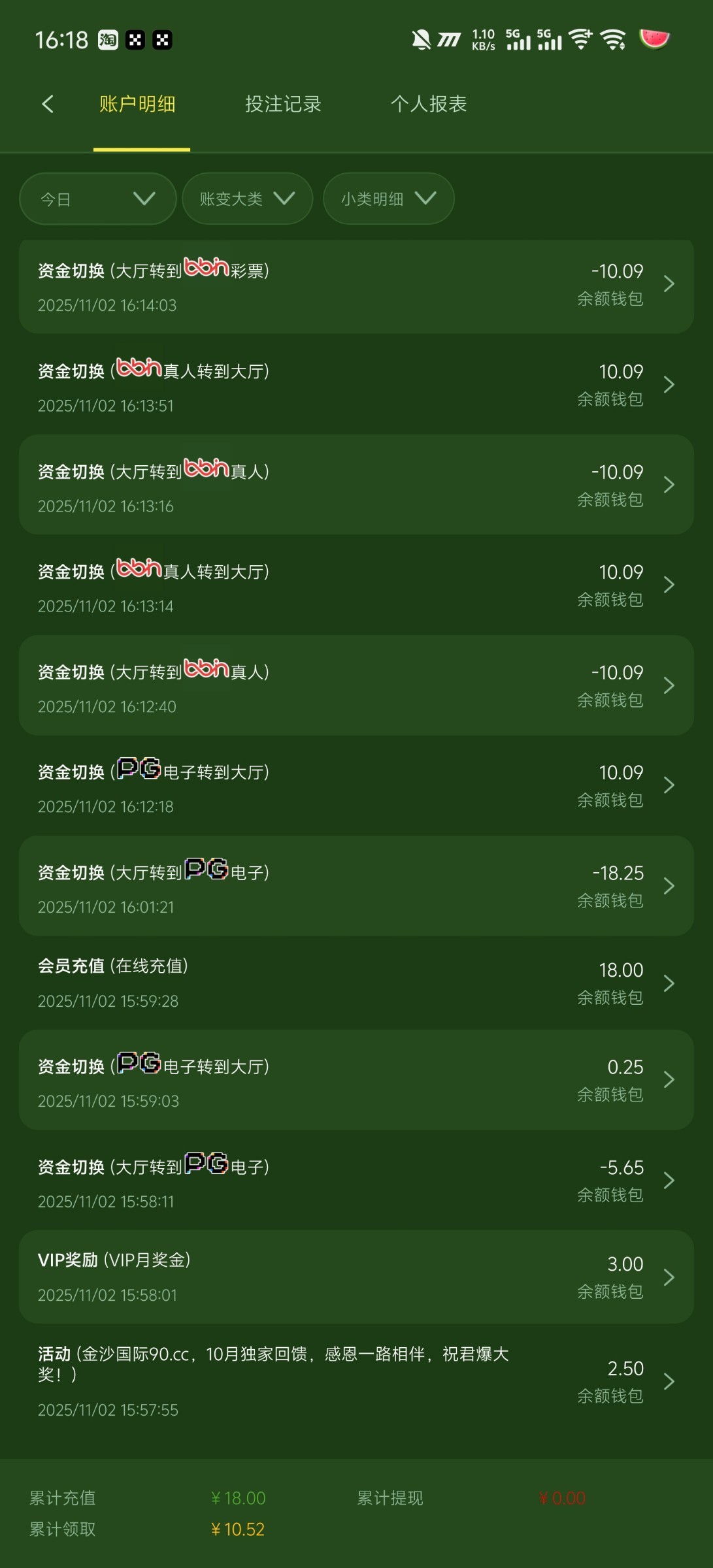Viewport: 713px width, 1568px height.
Task: Expand the 今日 date dropdown
Action: (98, 199)
